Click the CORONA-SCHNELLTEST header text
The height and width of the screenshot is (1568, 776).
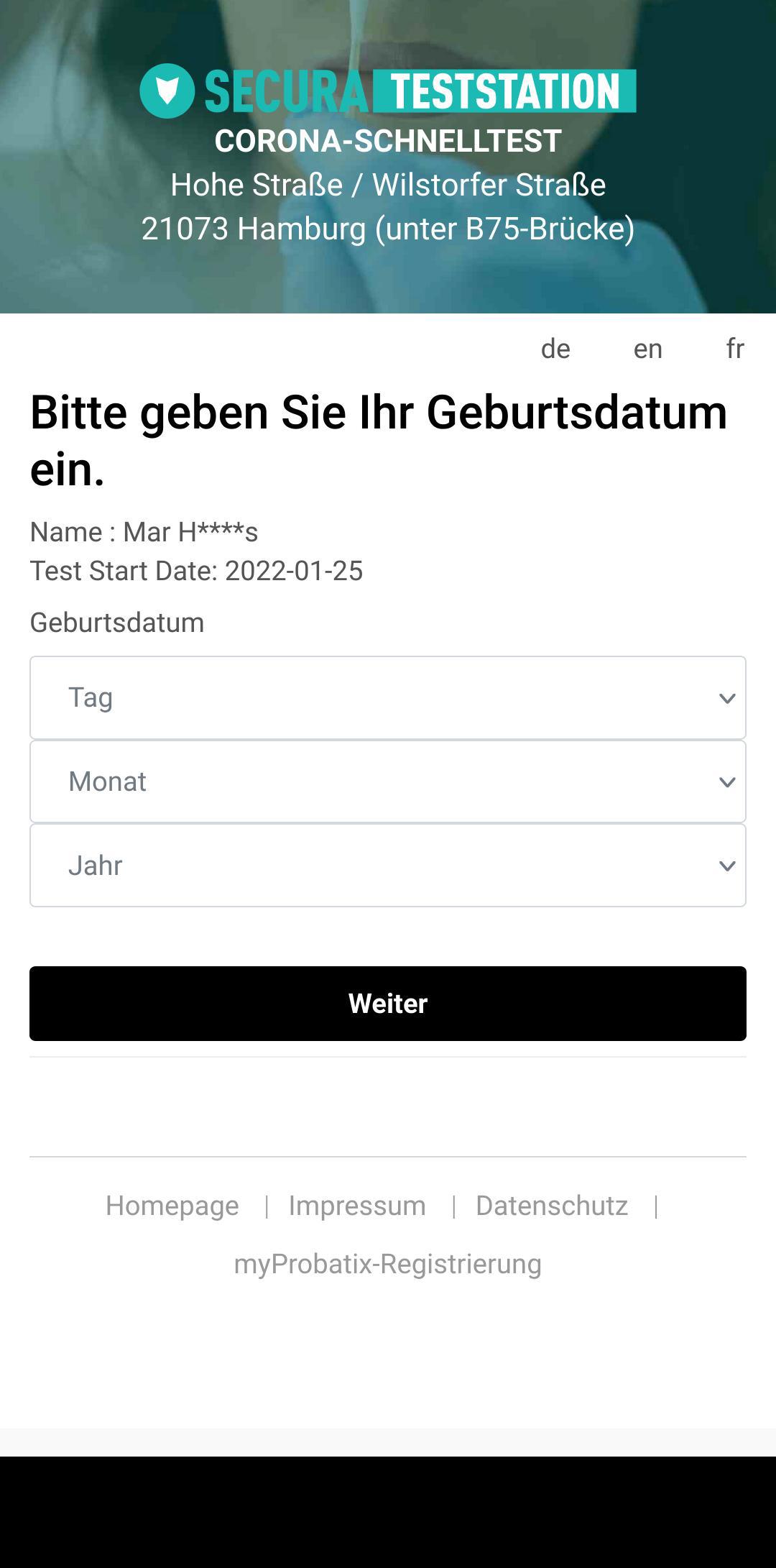(x=388, y=139)
